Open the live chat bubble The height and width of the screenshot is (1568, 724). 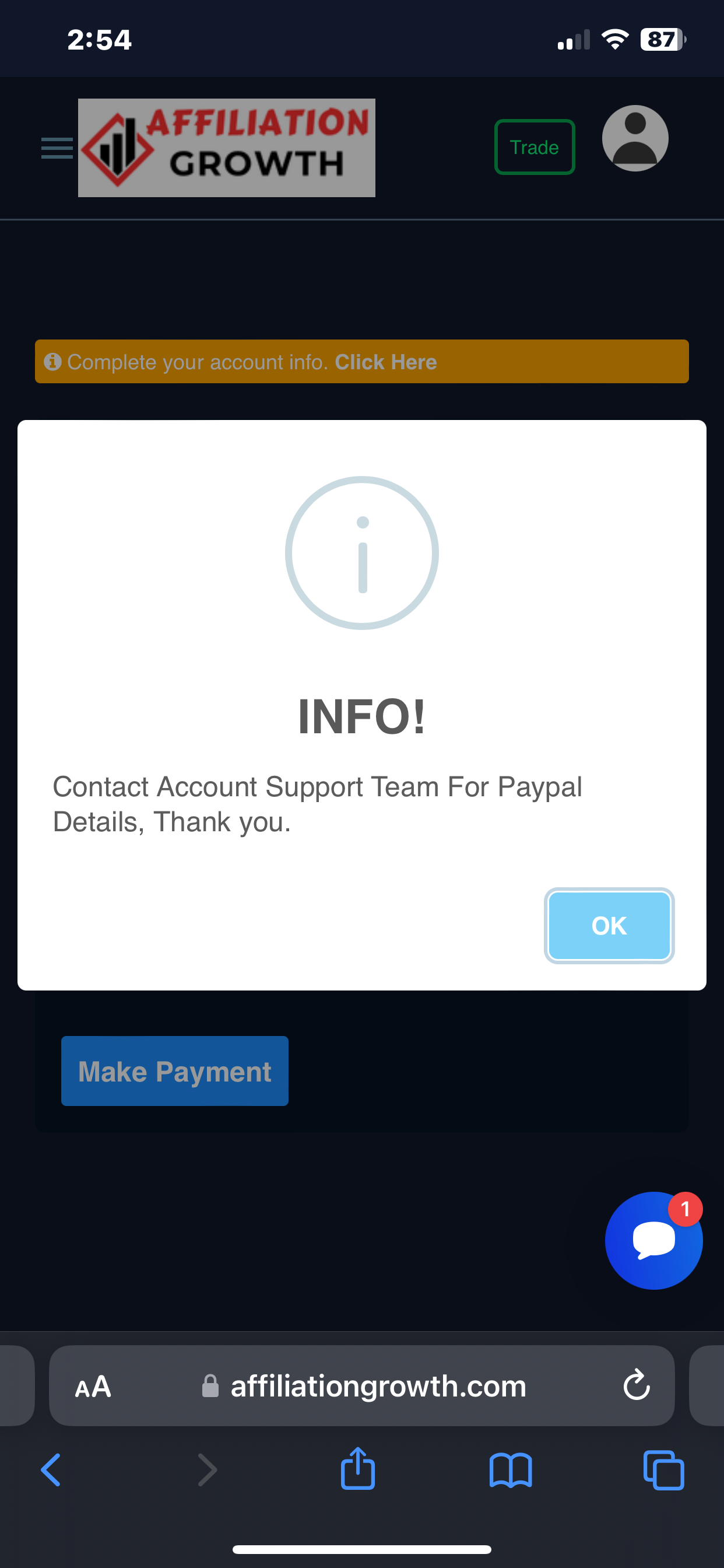coord(653,1241)
